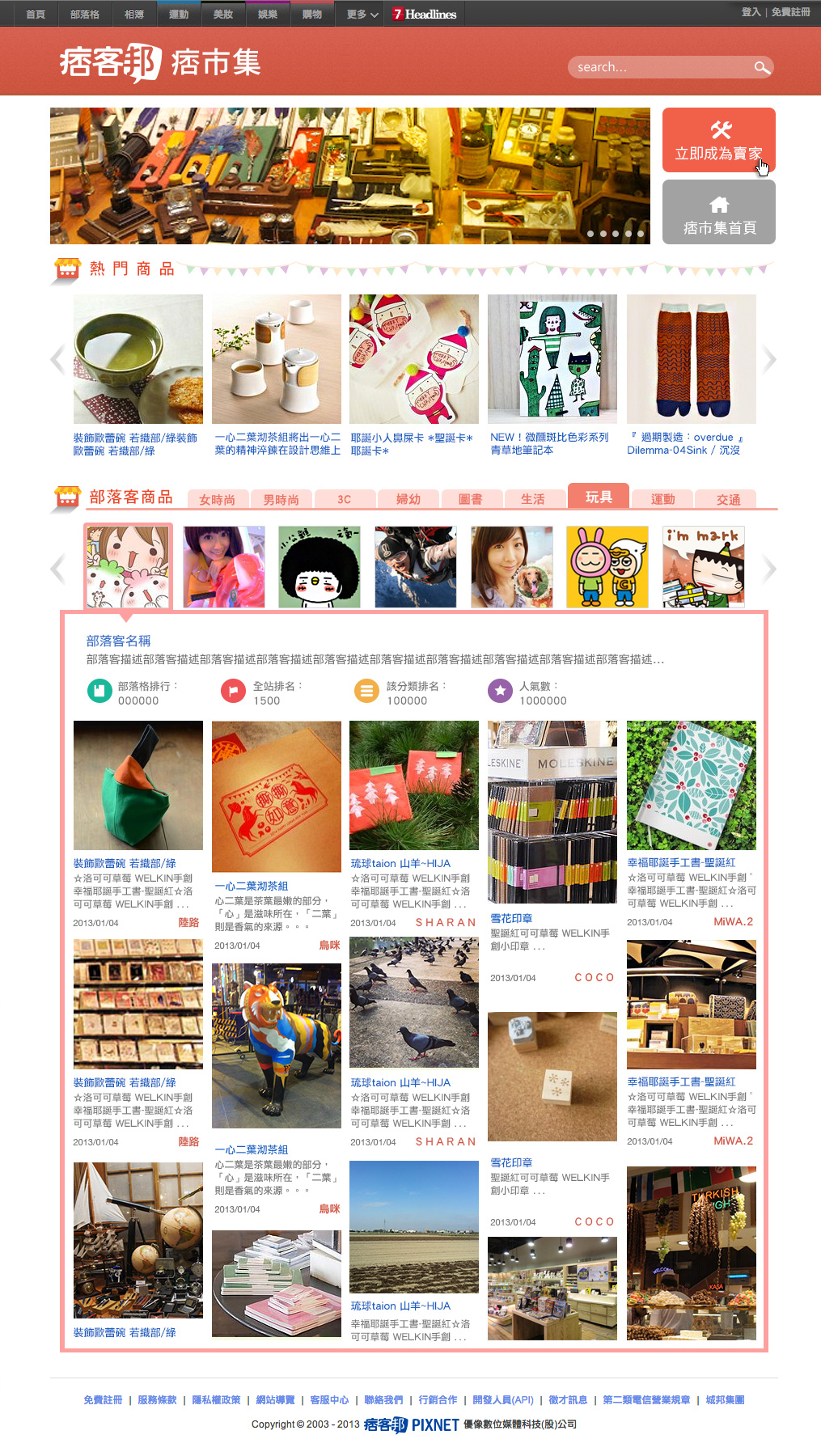
Task: Open the 耶誕小人鼻屎卡 product tile
Action: point(413,375)
